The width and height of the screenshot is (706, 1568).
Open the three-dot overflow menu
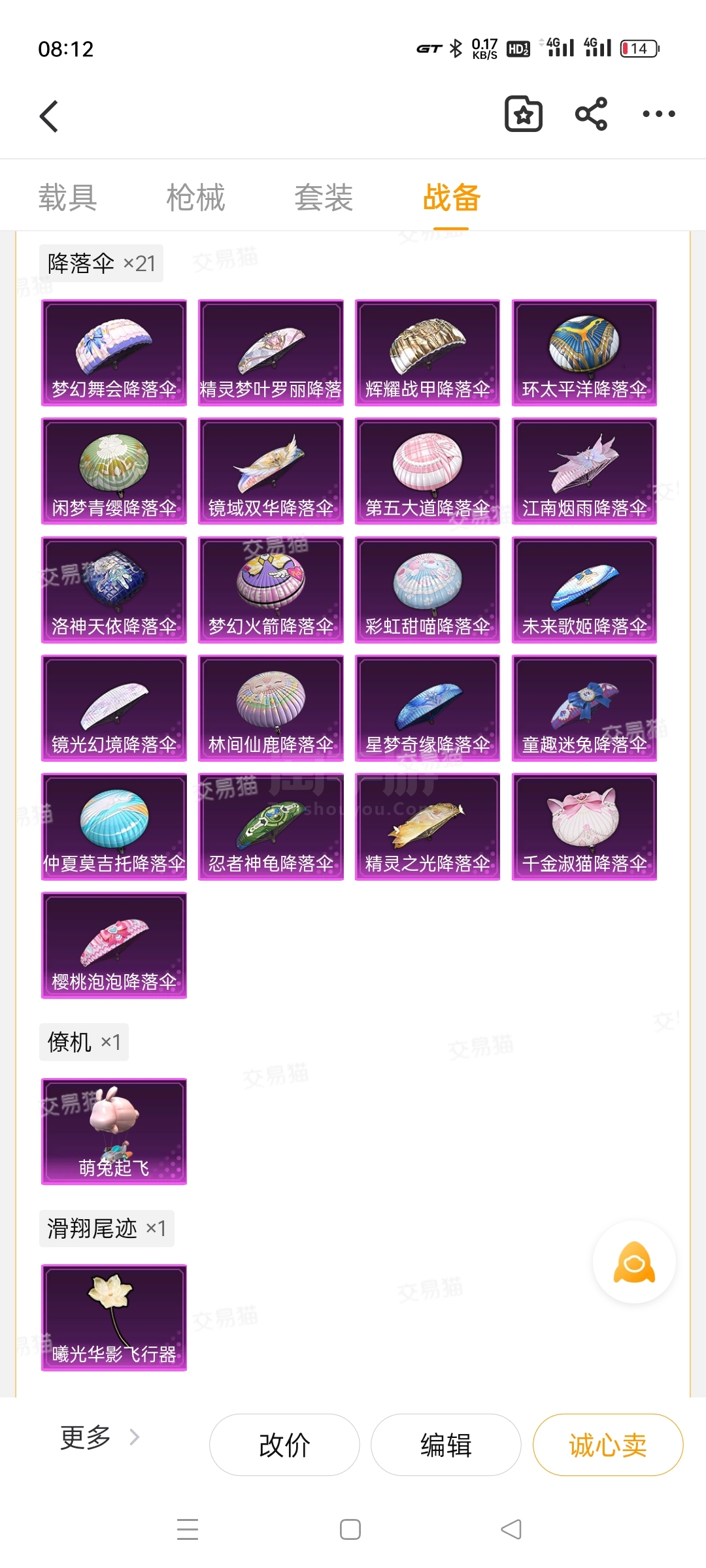(x=658, y=114)
